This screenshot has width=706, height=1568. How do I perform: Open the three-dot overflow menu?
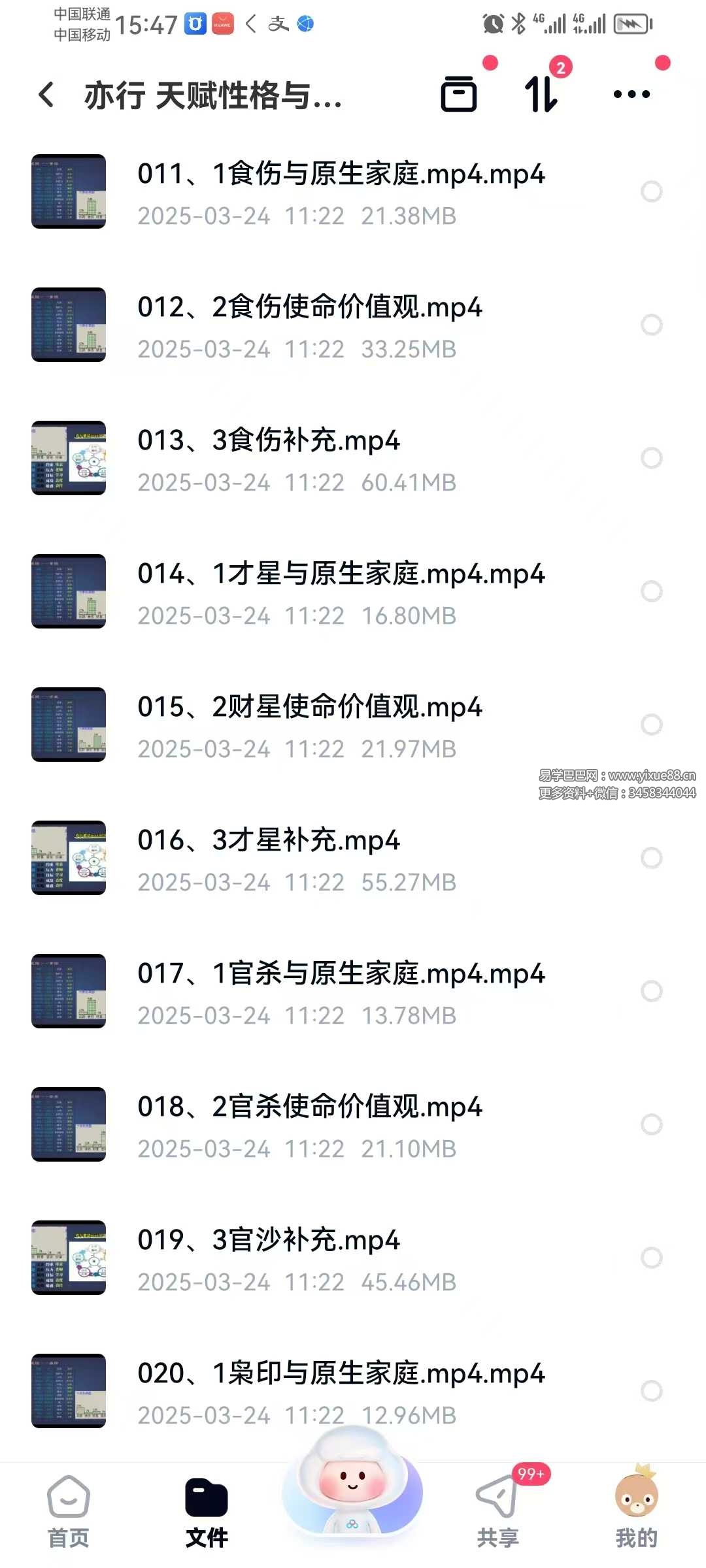(x=631, y=95)
